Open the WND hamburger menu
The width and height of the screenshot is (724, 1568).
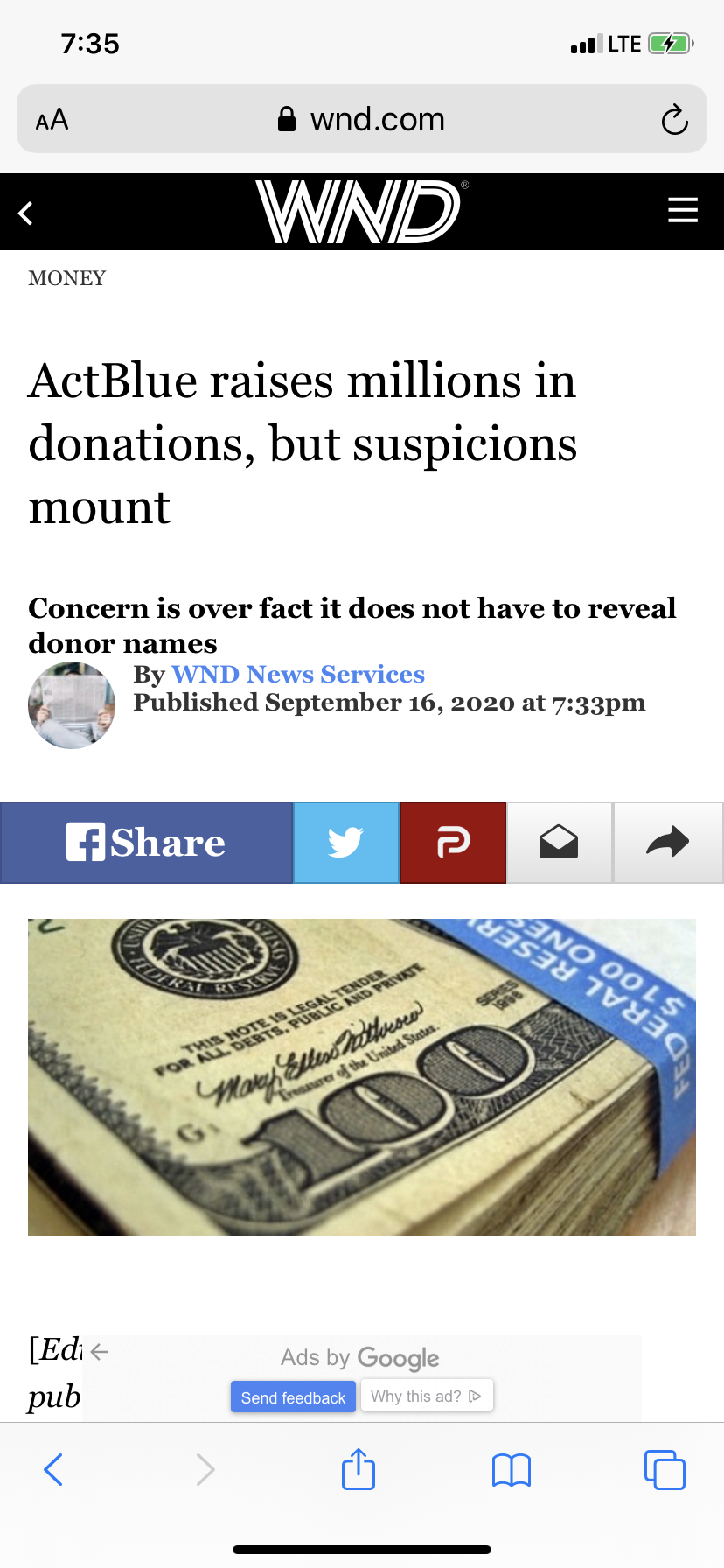tap(683, 211)
